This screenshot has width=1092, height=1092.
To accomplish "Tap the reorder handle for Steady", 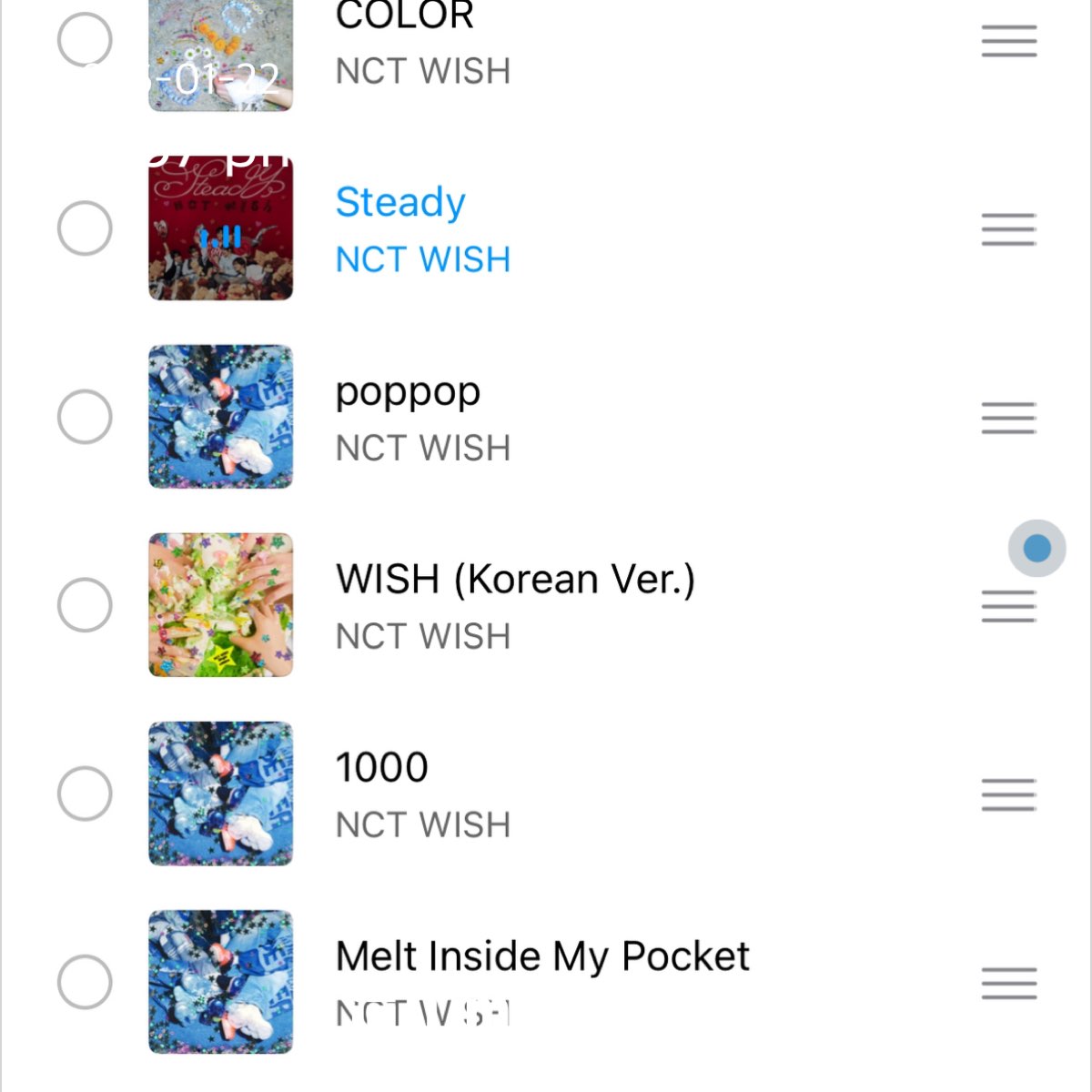I will pos(1009,229).
